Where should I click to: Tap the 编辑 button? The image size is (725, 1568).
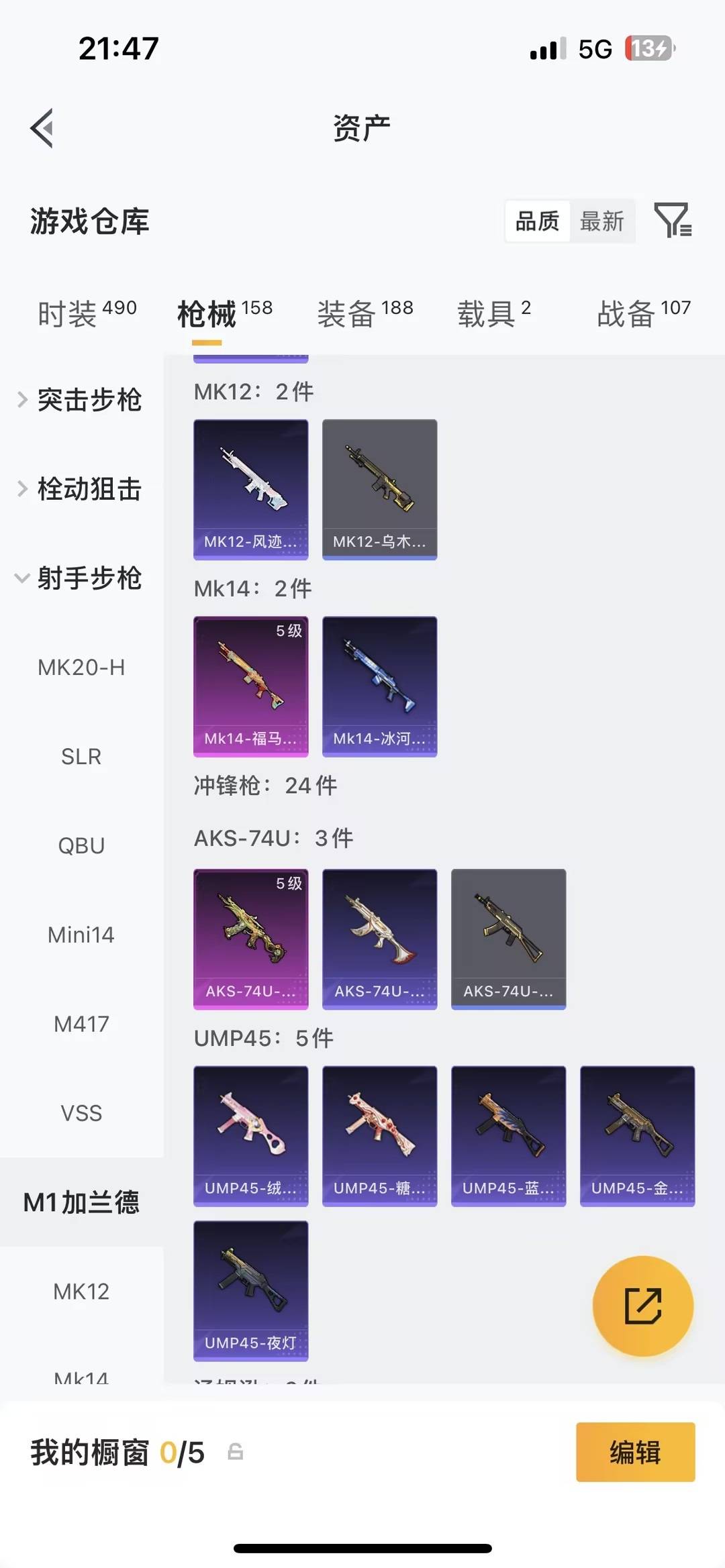point(634,1452)
